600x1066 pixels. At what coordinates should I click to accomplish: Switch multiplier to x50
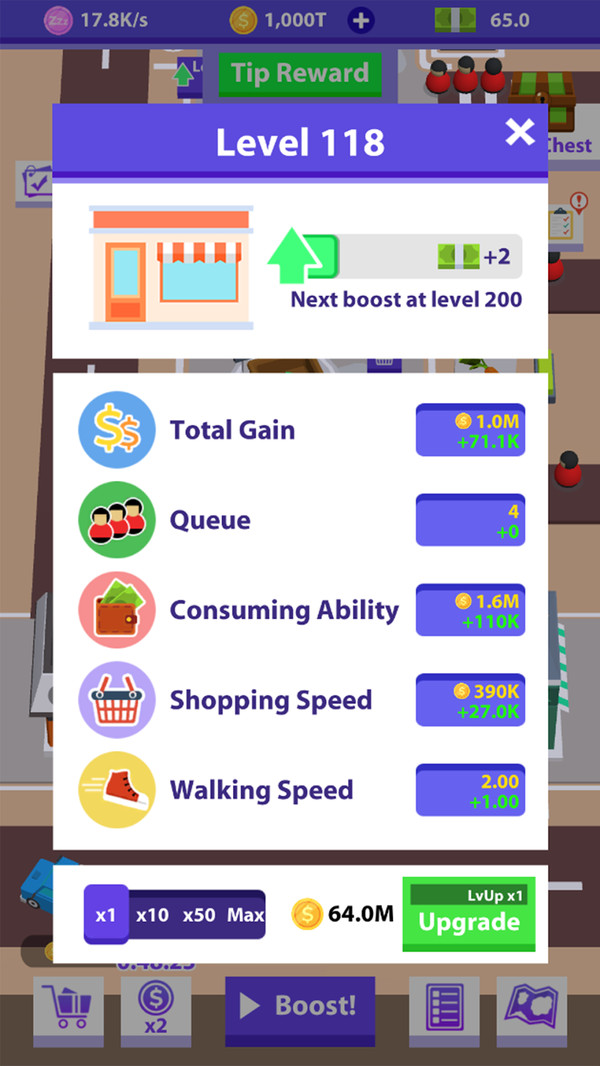(x=198, y=914)
